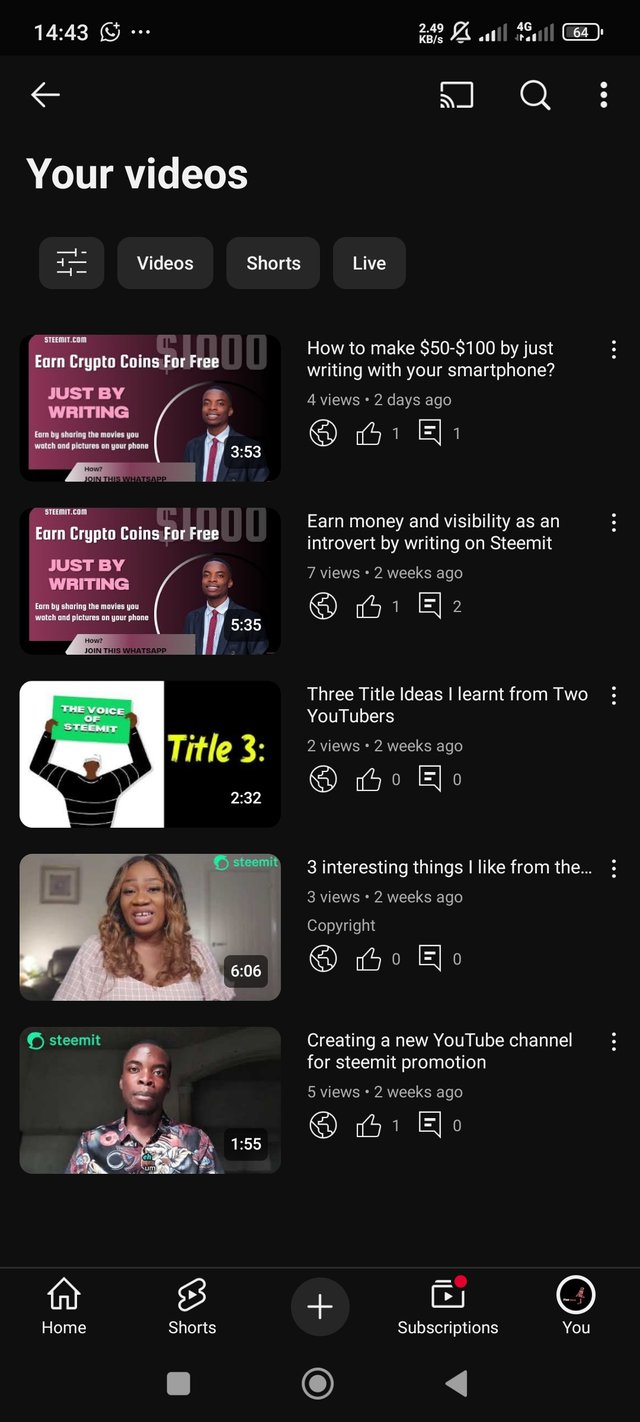640x1422 pixels.
Task: Open "Three Title Ideas I learnt" video
Action: [150, 754]
